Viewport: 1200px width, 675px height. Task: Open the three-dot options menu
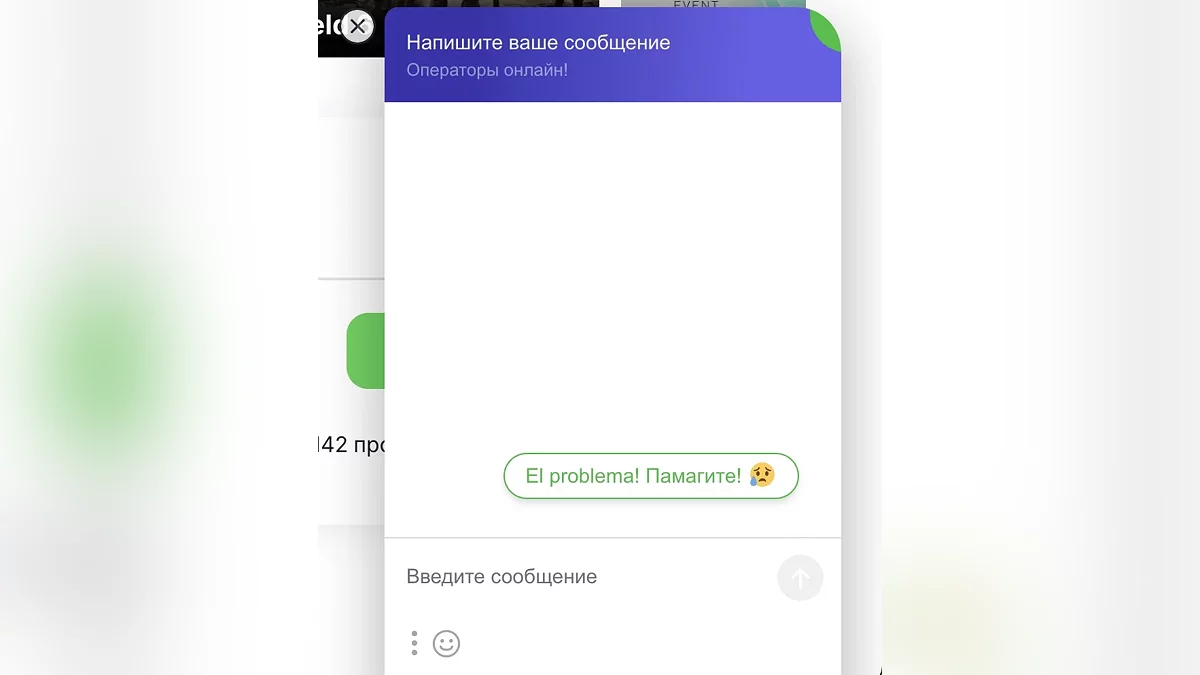[414, 643]
